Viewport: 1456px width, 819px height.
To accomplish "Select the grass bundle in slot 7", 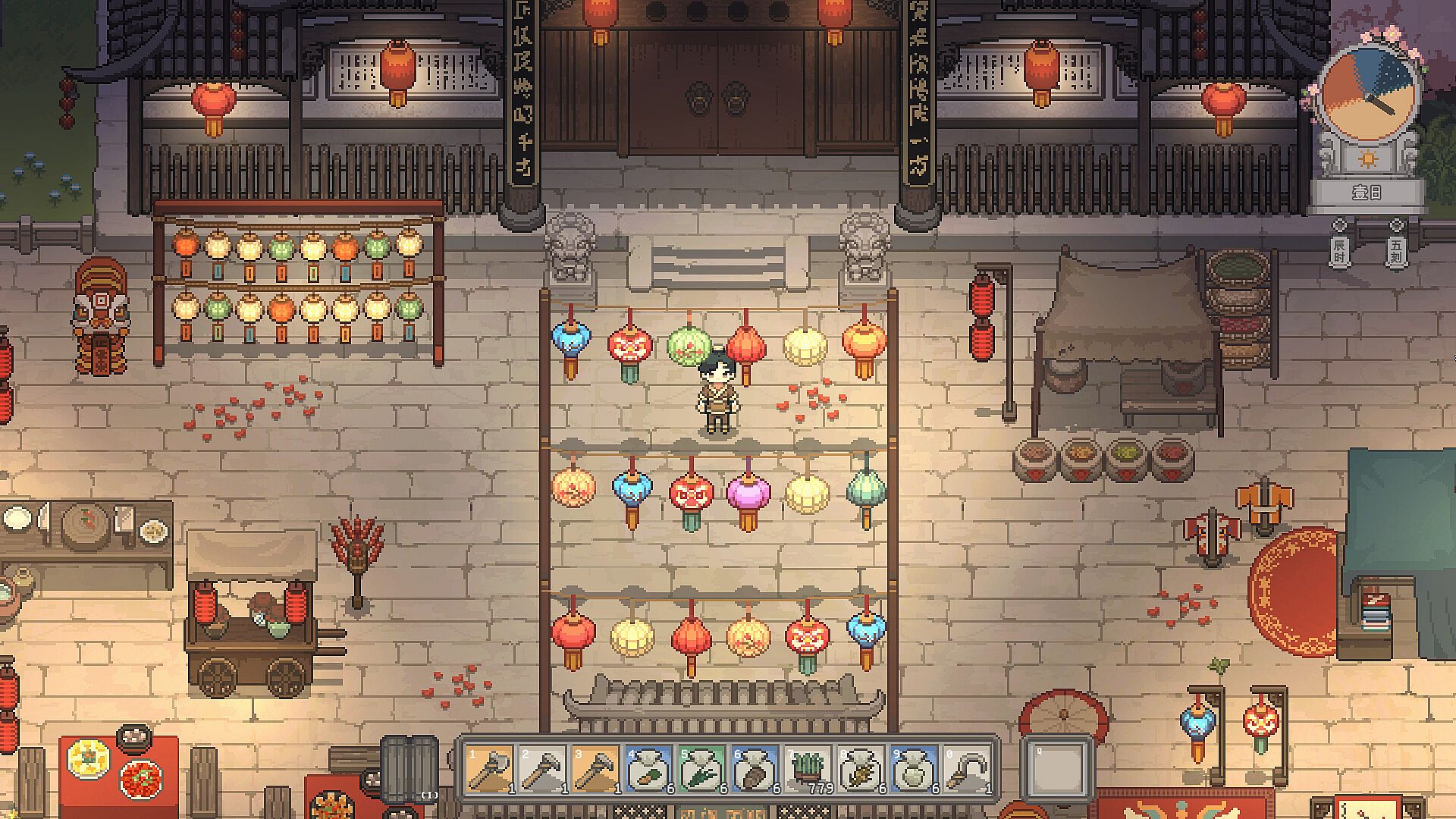I will pyautogui.click(x=809, y=770).
